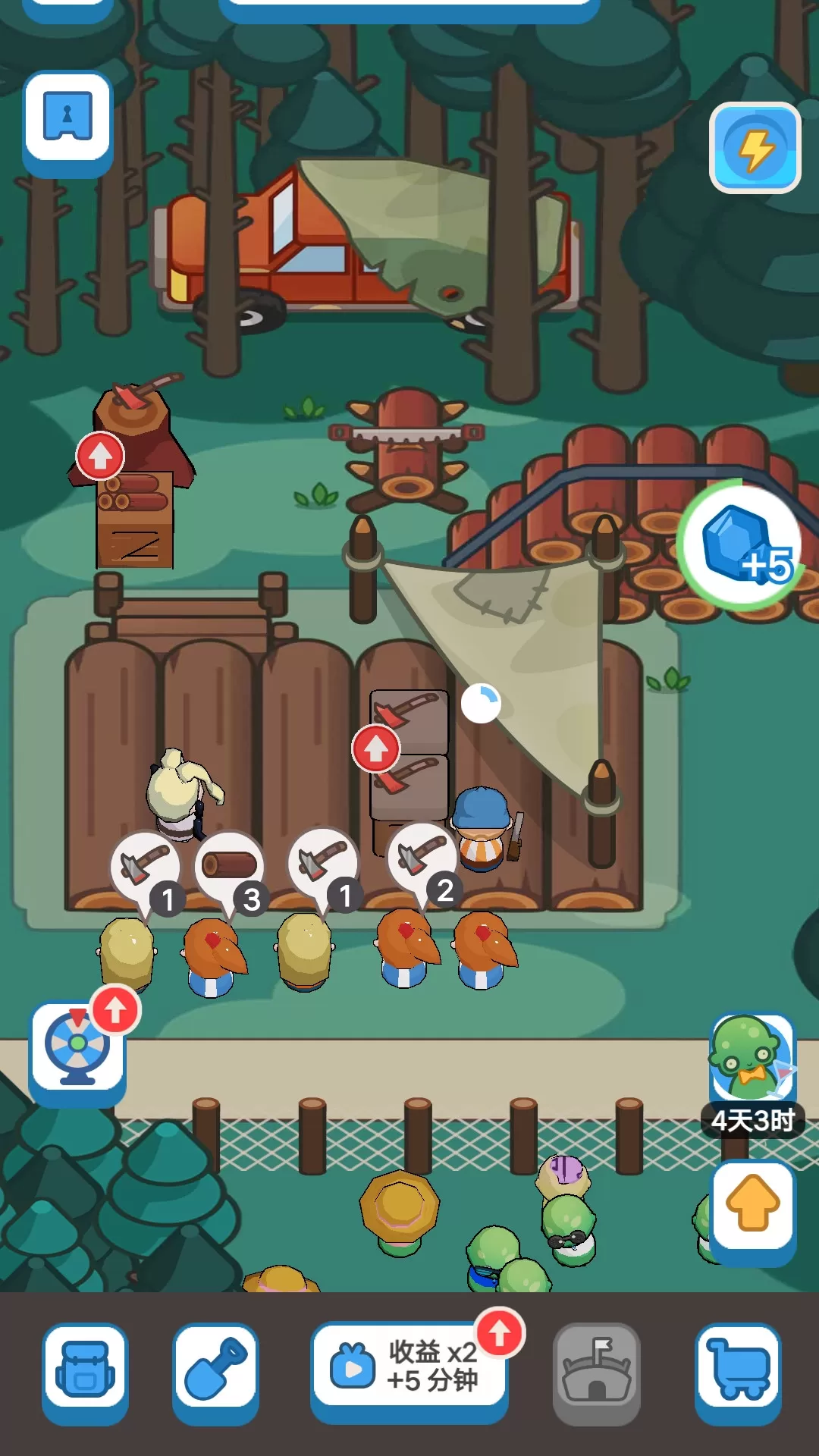Collect the +5 blue gems bubble
This screenshot has height=1456, width=819.
click(x=742, y=545)
